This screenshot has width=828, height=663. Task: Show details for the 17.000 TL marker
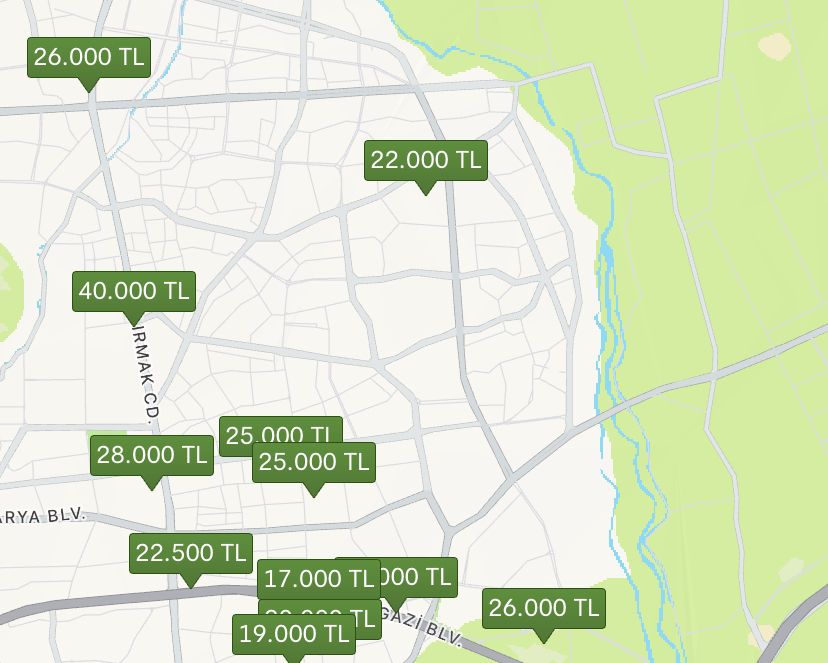click(317, 578)
